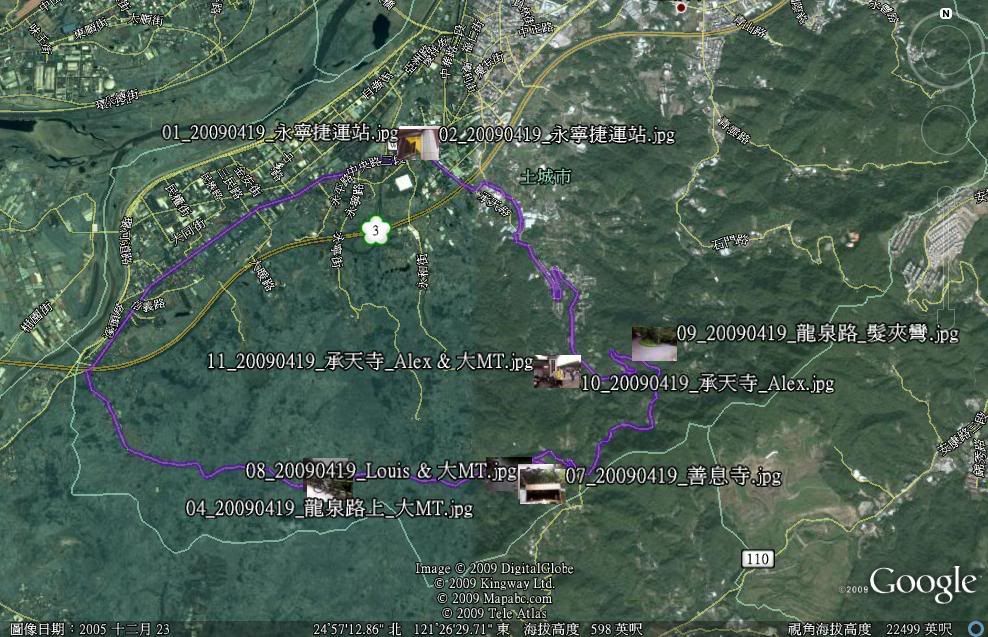Viewport: 988px width, 637px height.
Task: Open the 07 善息寺 photo placemark
Action: (542, 484)
